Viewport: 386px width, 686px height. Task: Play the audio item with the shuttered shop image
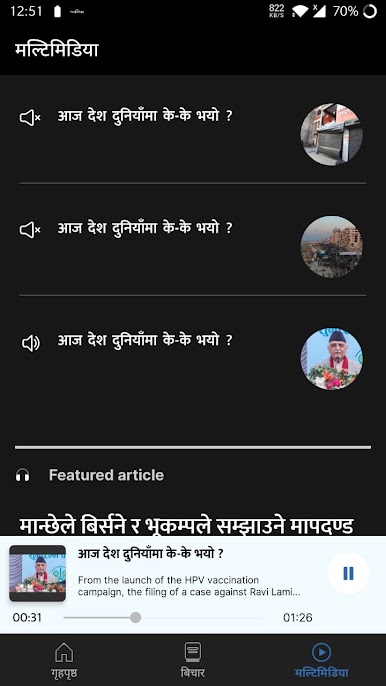tap(193, 133)
